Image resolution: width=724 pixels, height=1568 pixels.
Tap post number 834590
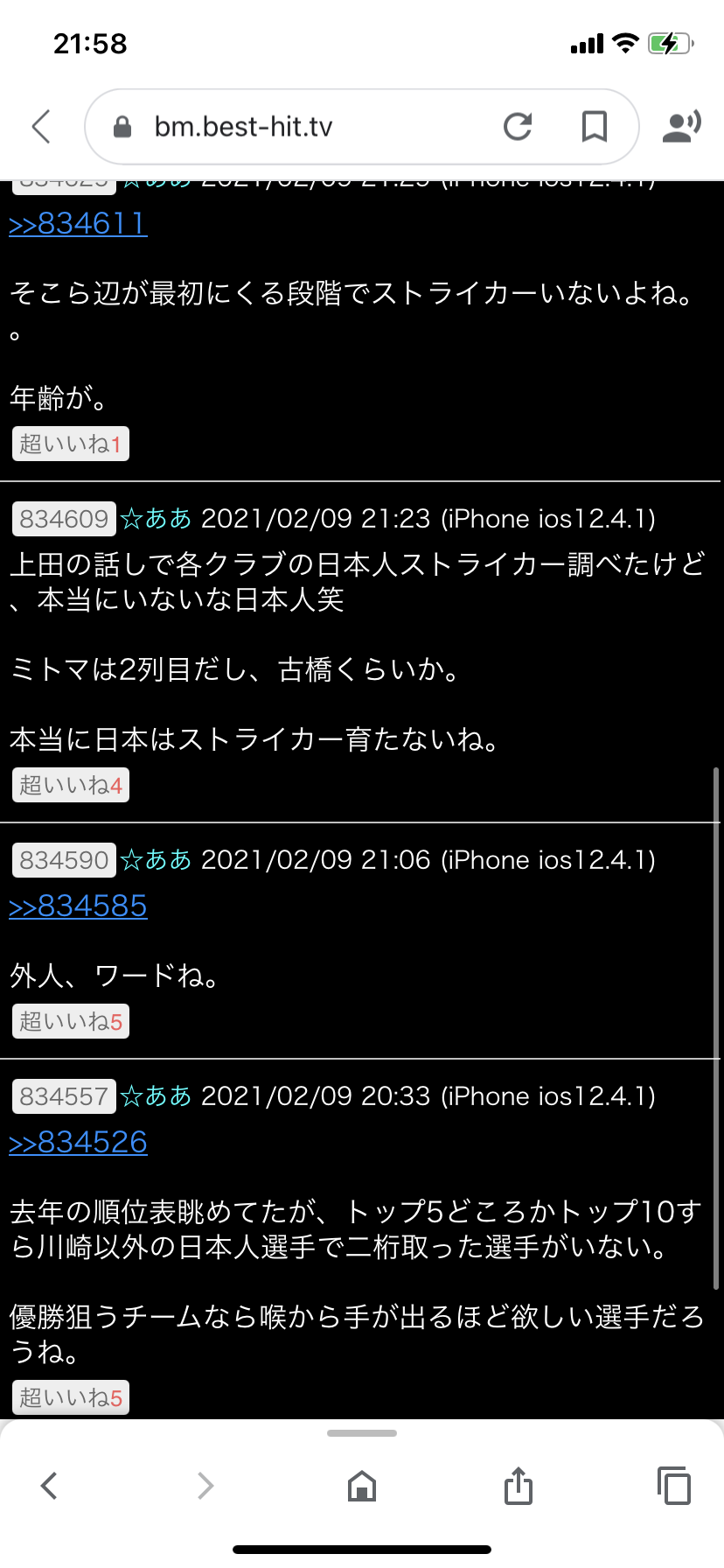coord(64,860)
